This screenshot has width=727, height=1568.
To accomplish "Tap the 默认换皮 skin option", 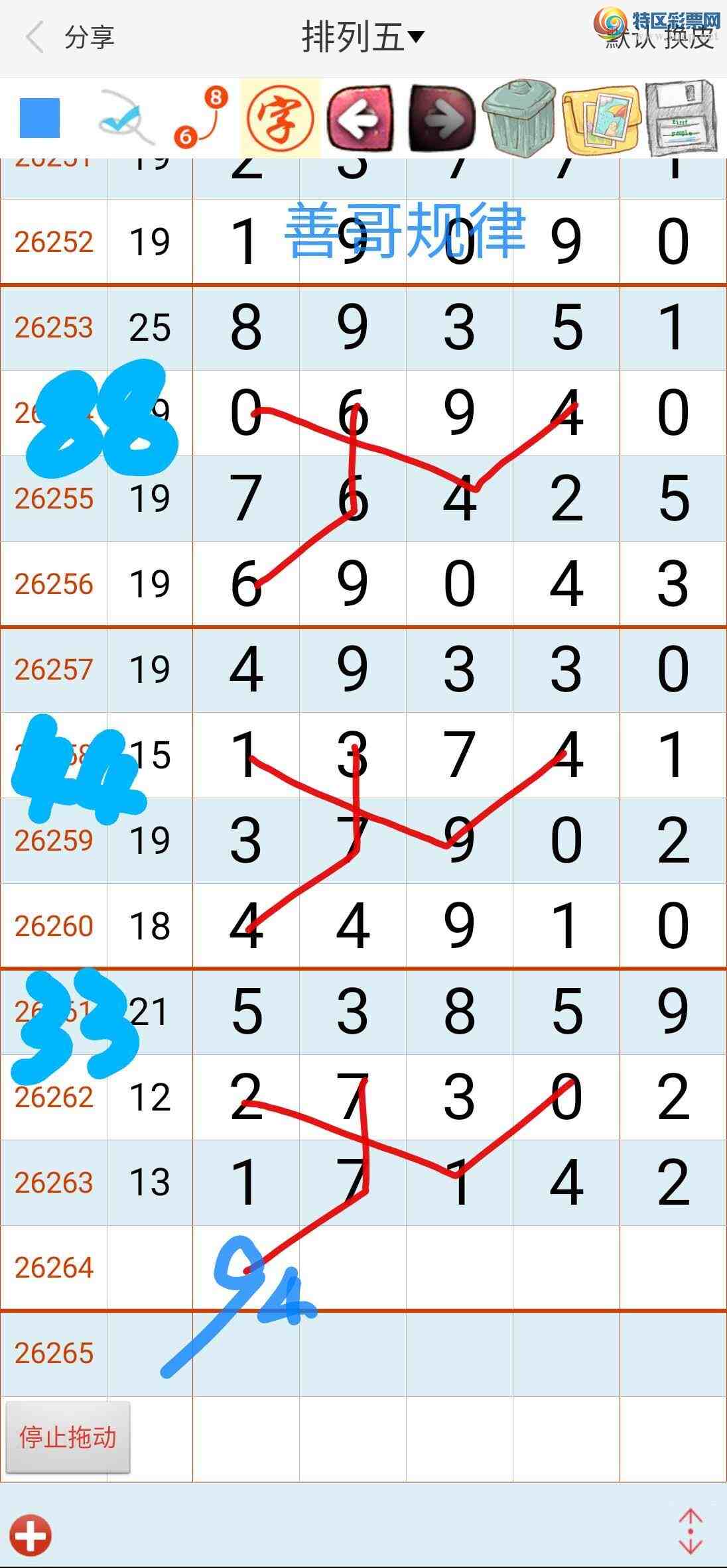I will 661,38.
